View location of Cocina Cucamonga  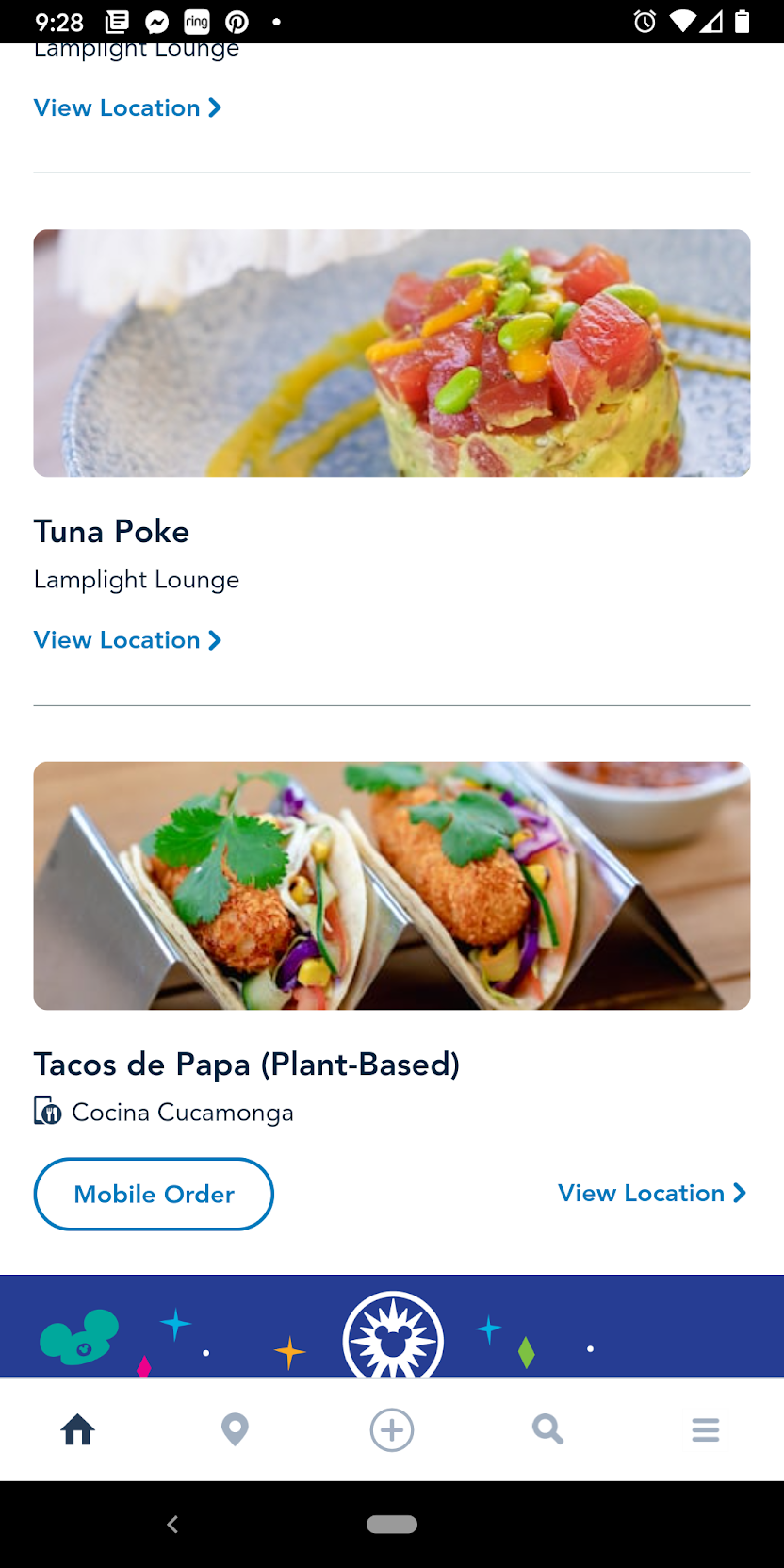(651, 1194)
